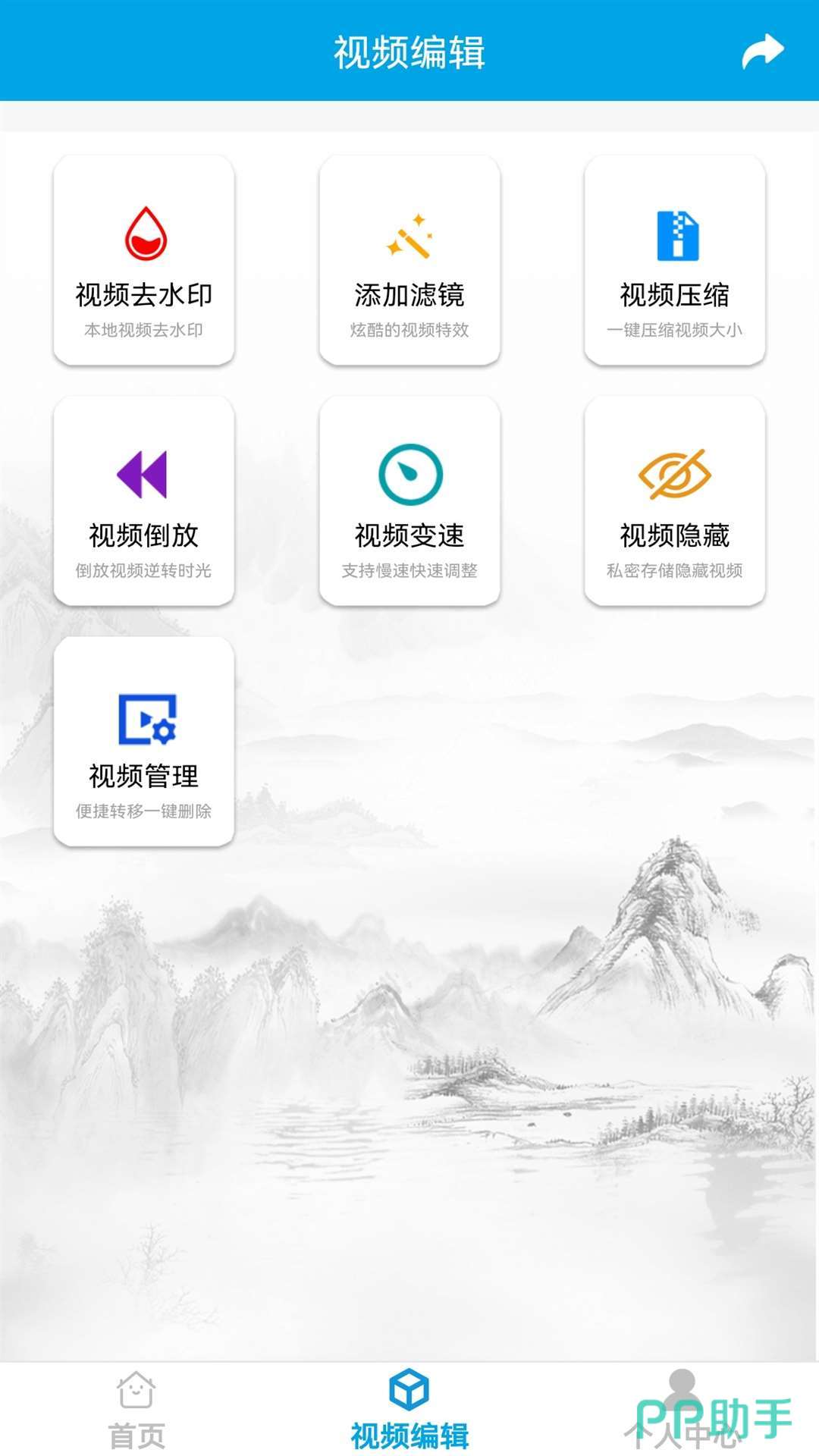Choose 视频变速 speed adjustment
The width and height of the screenshot is (819, 1456).
(409, 500)
